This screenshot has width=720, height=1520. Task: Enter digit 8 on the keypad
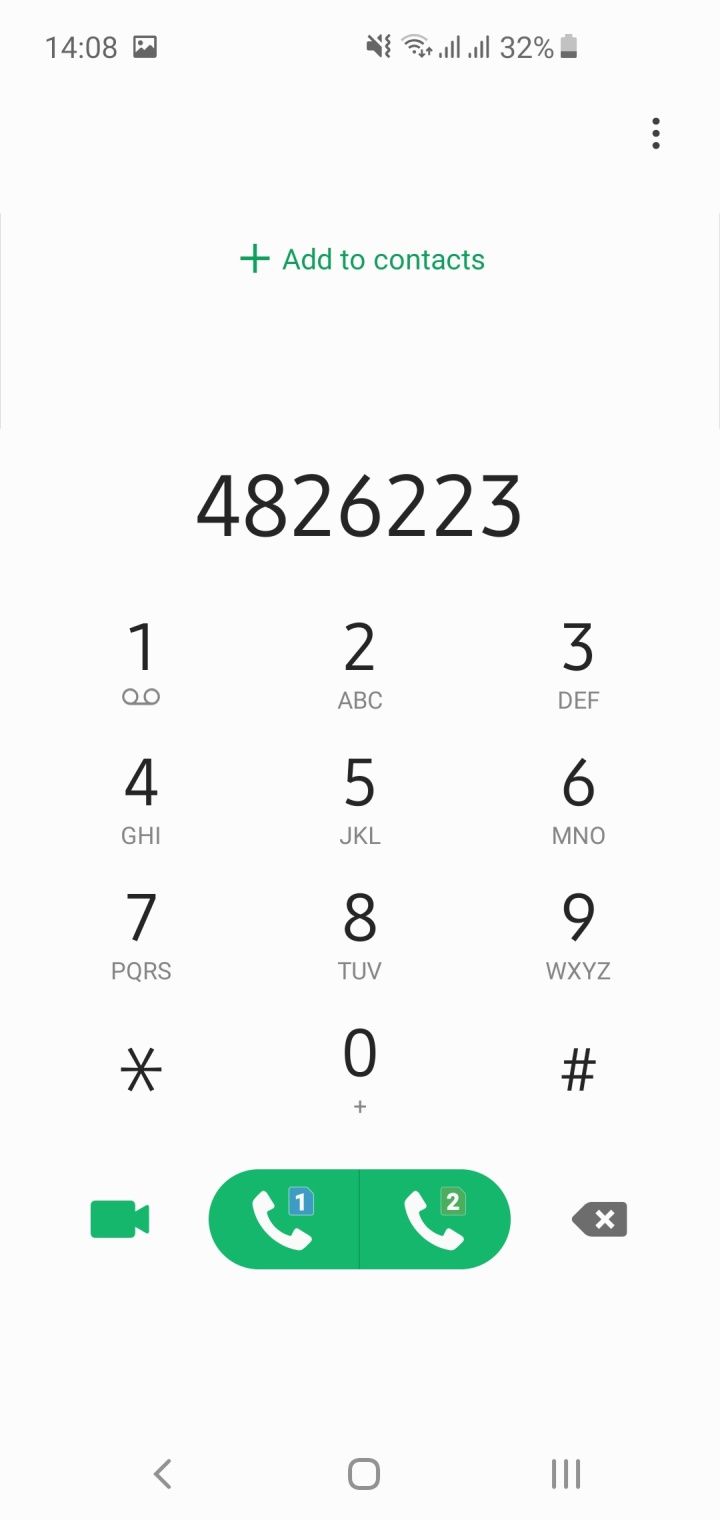pos(360,932)
